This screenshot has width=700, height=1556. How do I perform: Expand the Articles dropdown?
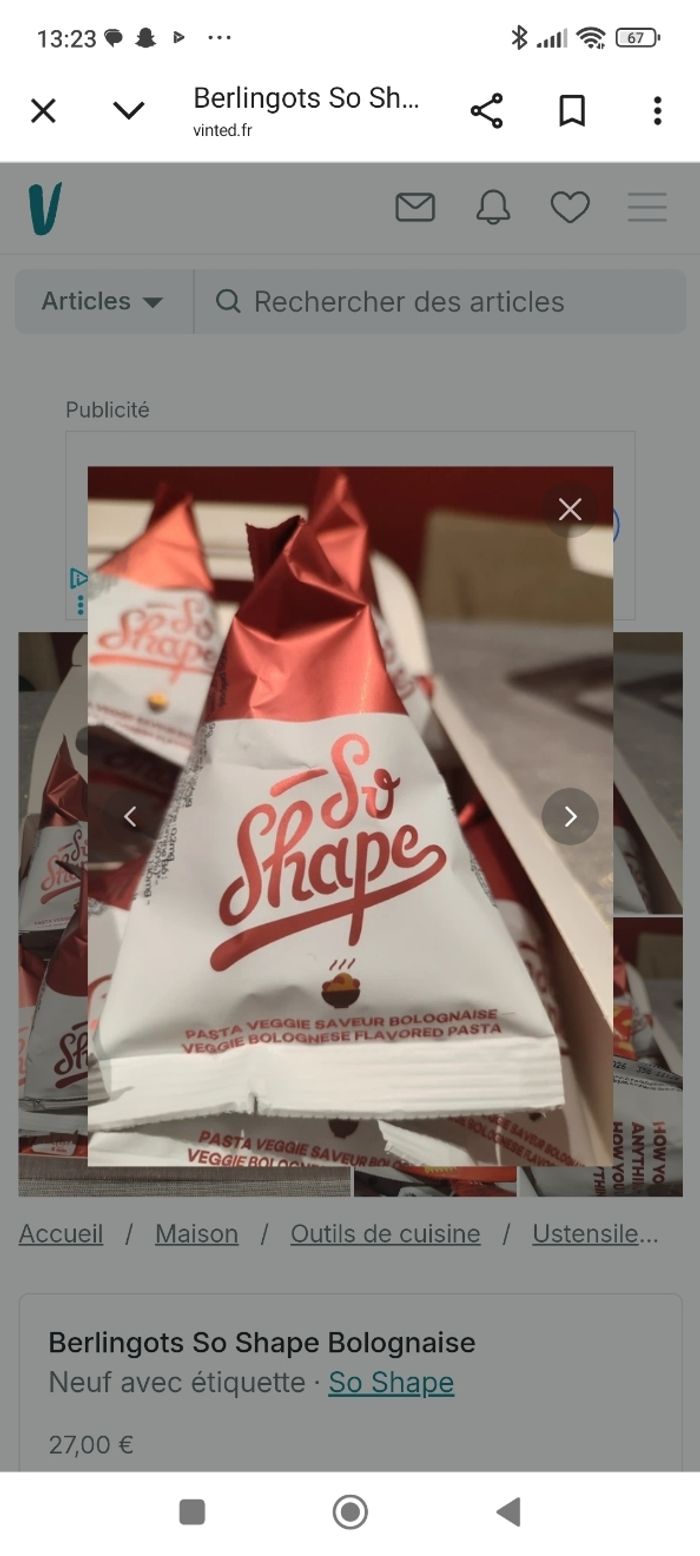(103, 301)
